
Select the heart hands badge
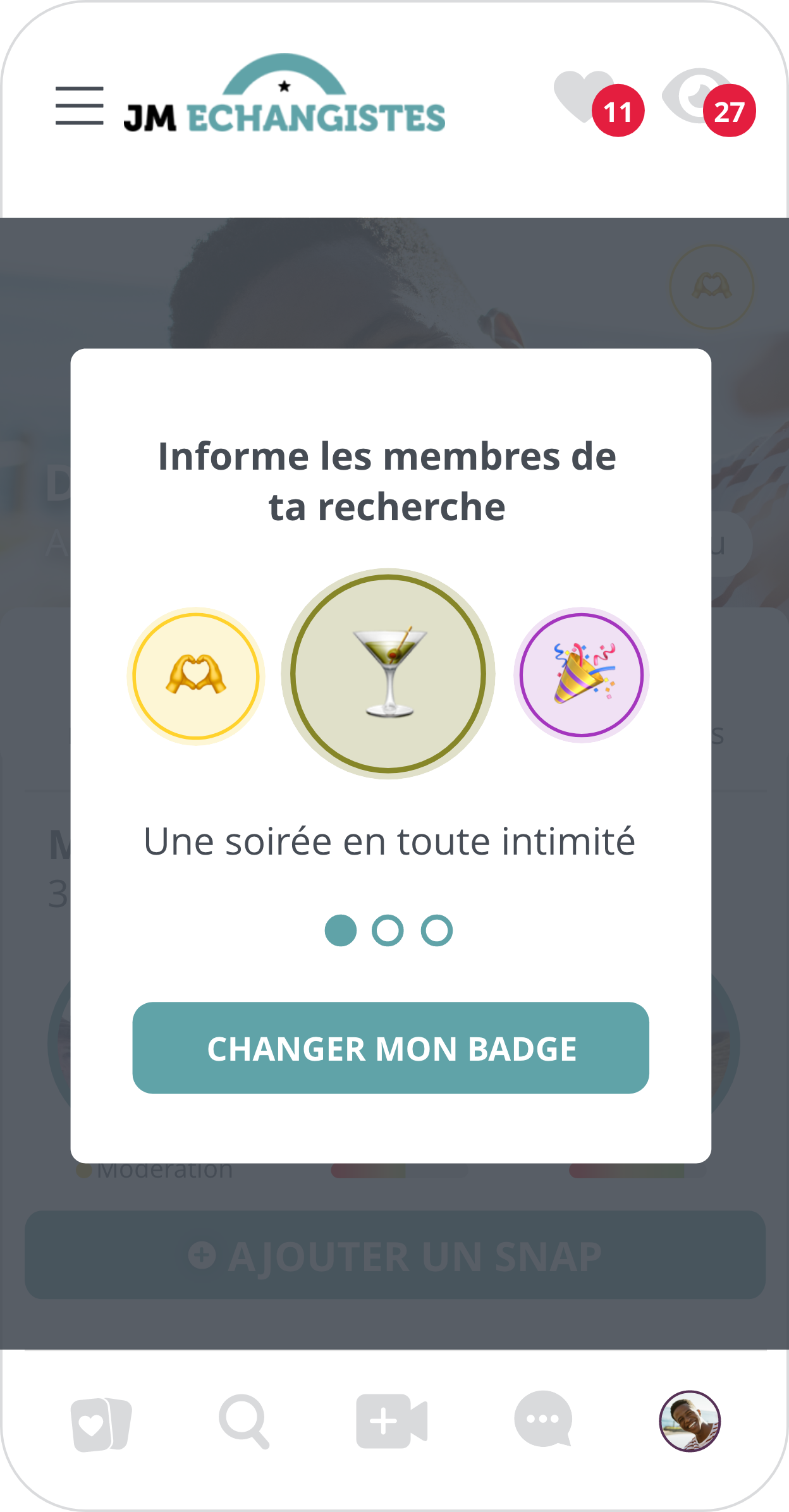tap(196, 676)
